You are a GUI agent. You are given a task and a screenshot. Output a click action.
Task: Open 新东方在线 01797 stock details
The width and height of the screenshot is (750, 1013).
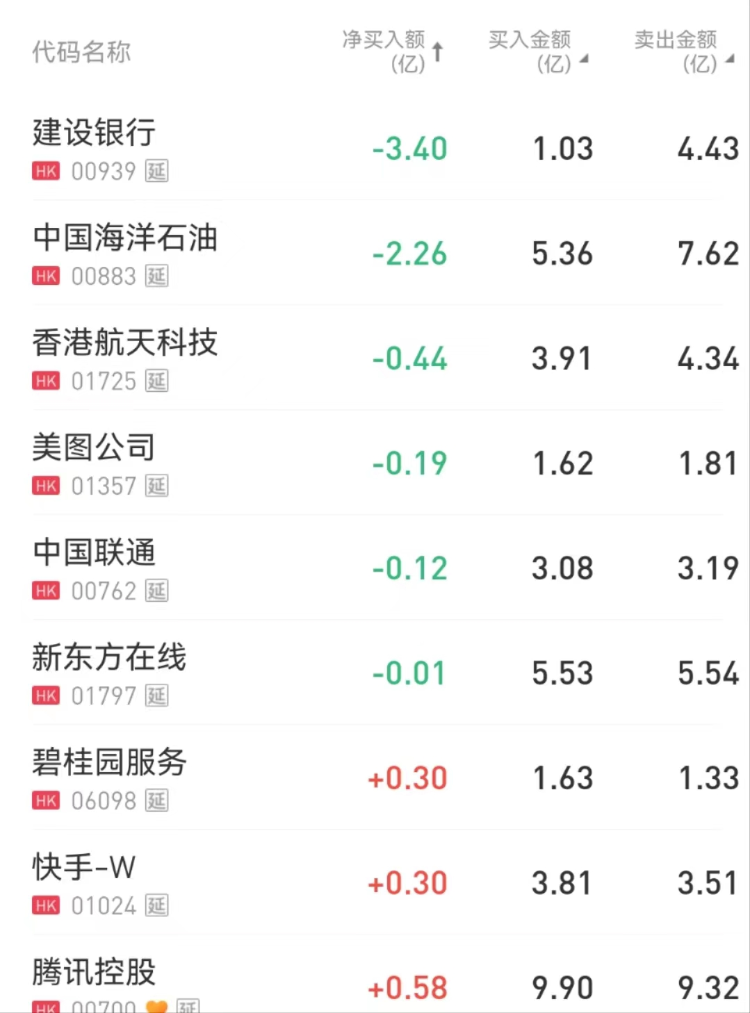click(375, 673)
